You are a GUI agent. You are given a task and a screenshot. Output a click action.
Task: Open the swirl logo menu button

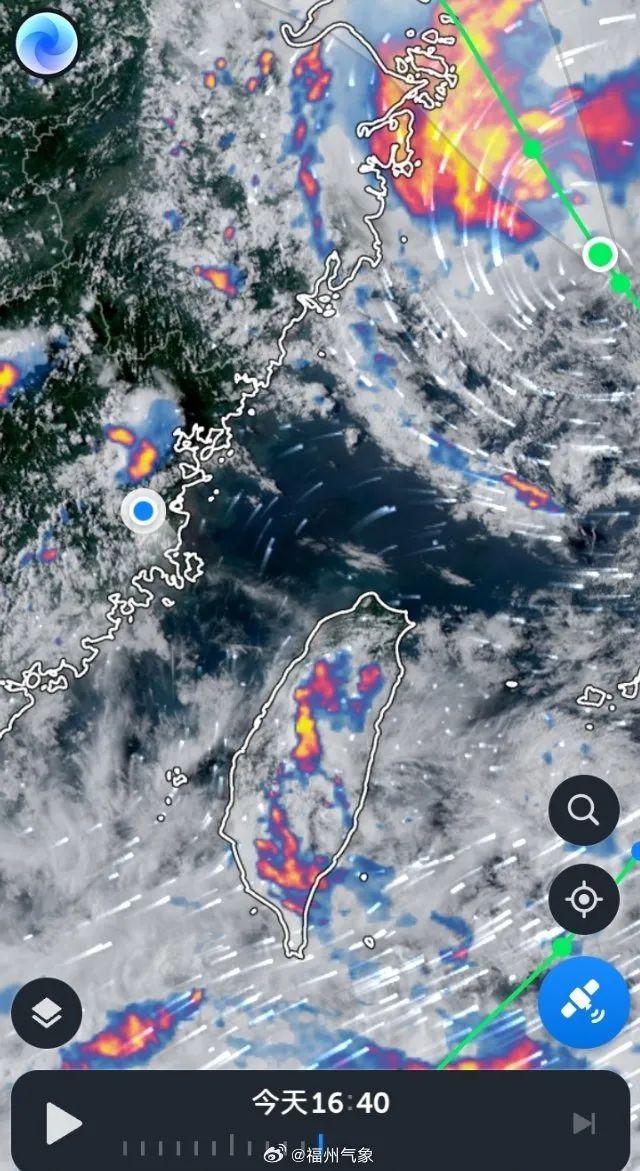(x=47, y=42)
